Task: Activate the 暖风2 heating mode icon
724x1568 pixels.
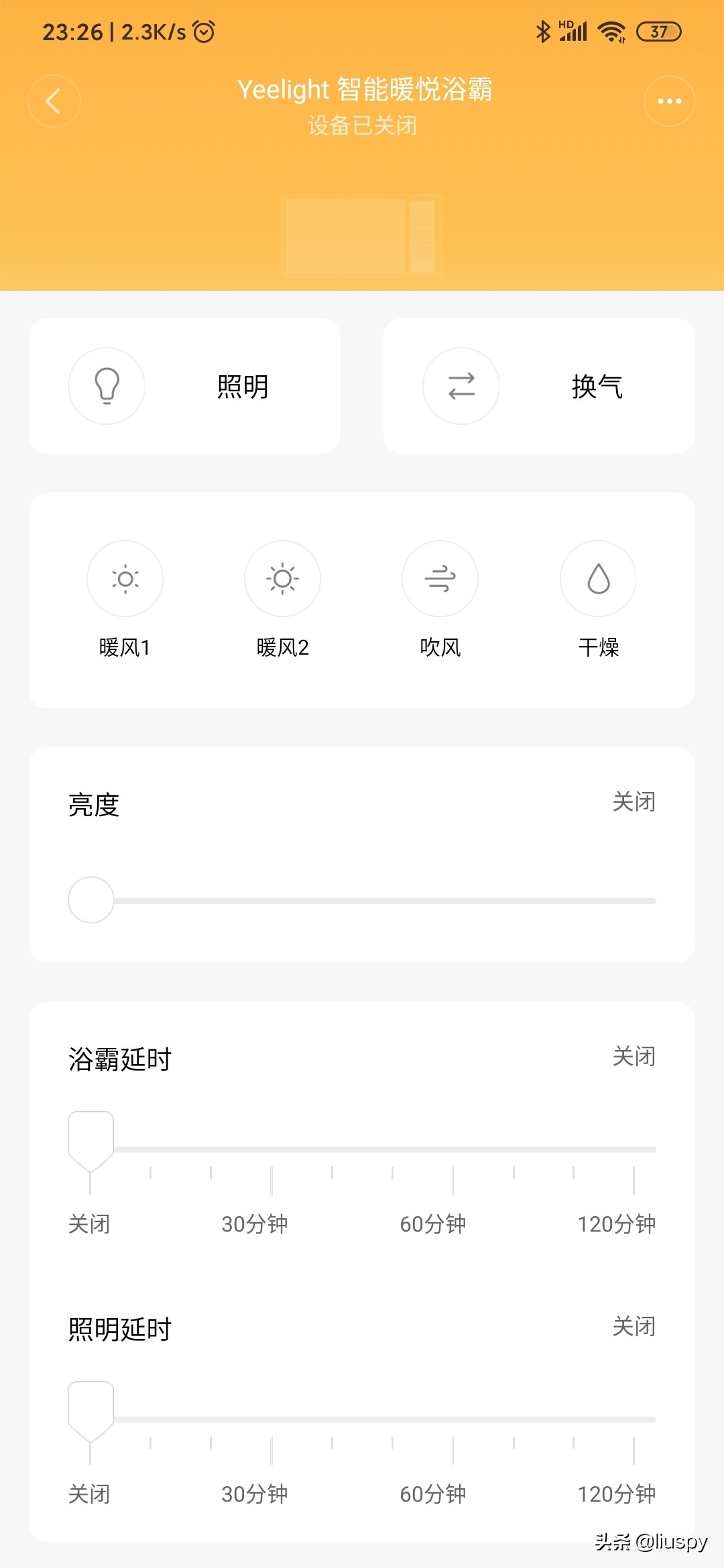Action: click(x=282, y=579)
